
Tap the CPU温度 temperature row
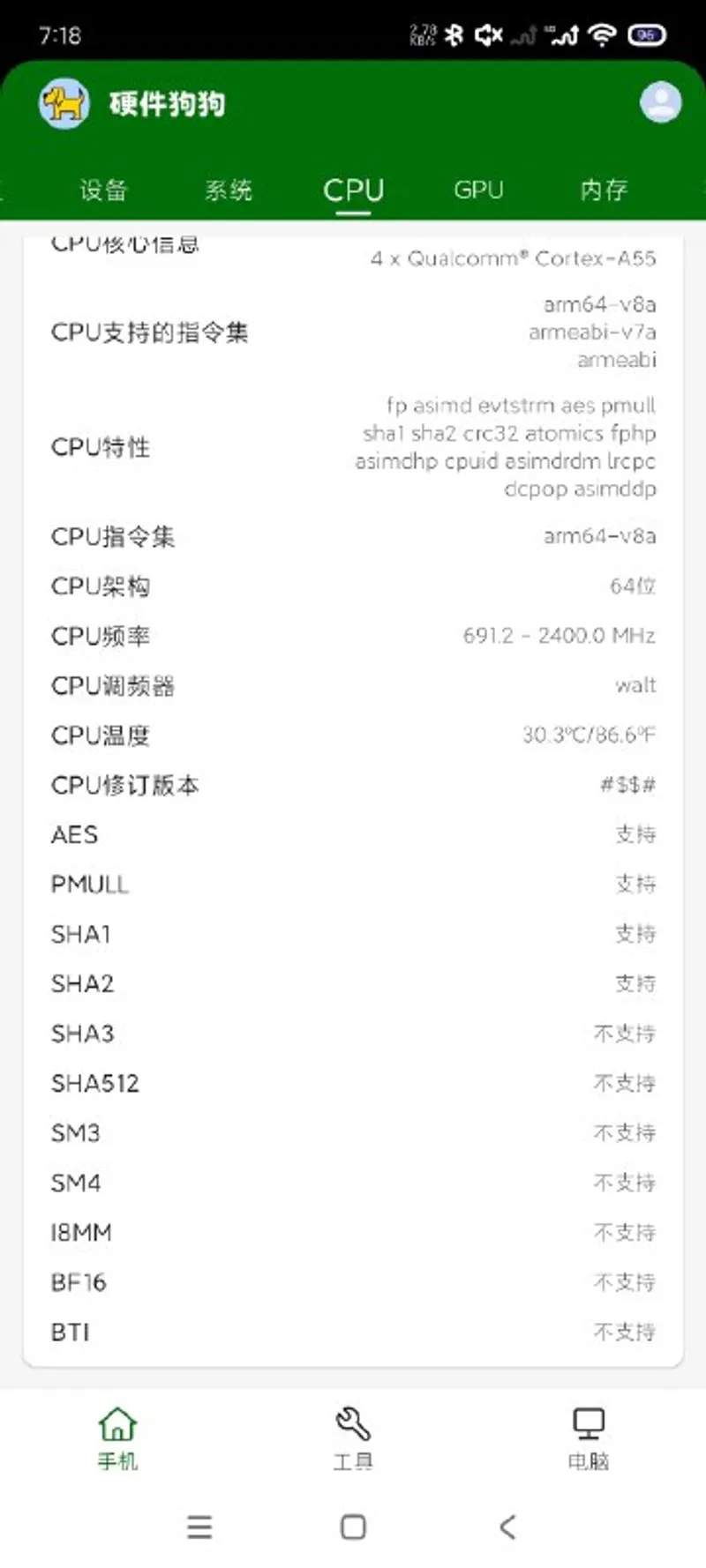353,735
